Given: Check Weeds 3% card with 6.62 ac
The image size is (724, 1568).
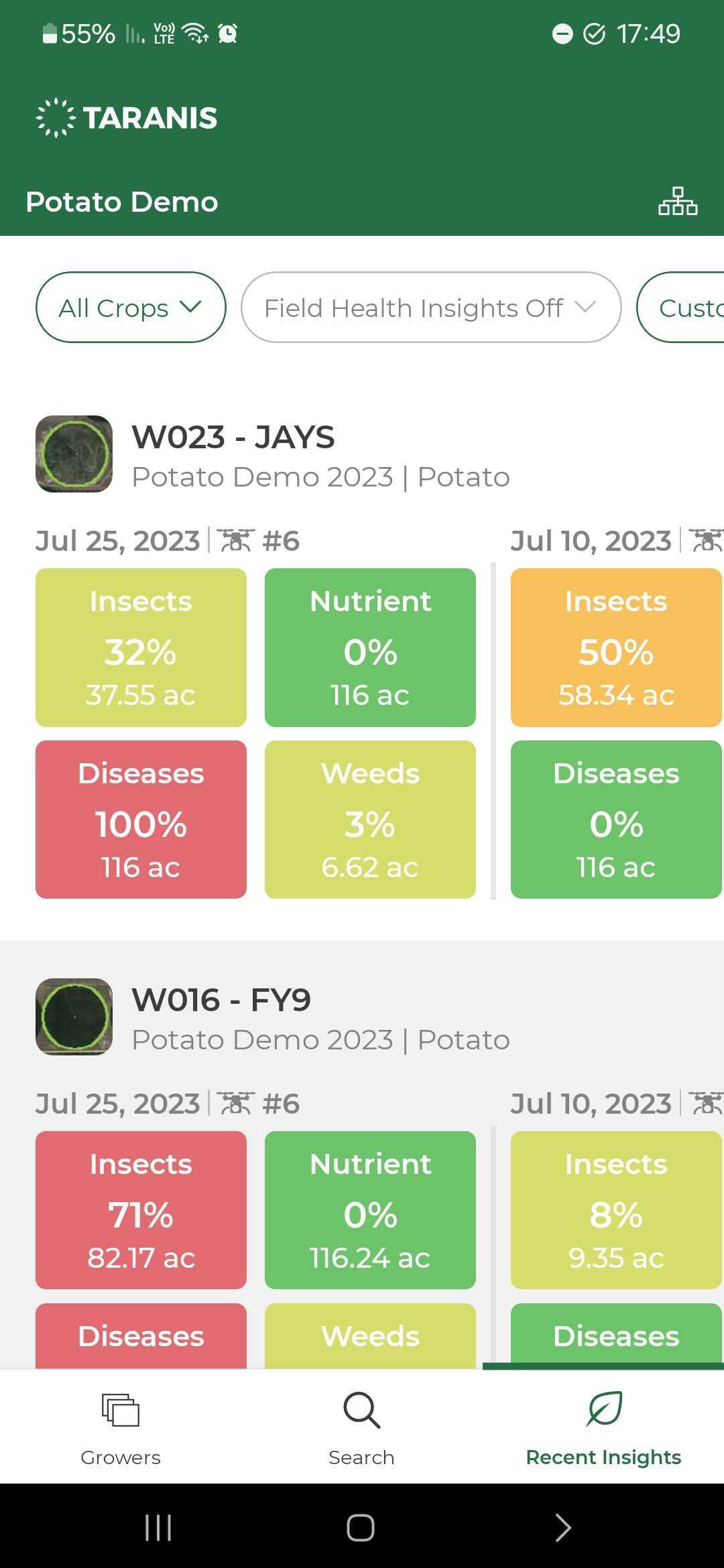Looking at the screenshot, I should pyautogui.click(x=370, y=819).
